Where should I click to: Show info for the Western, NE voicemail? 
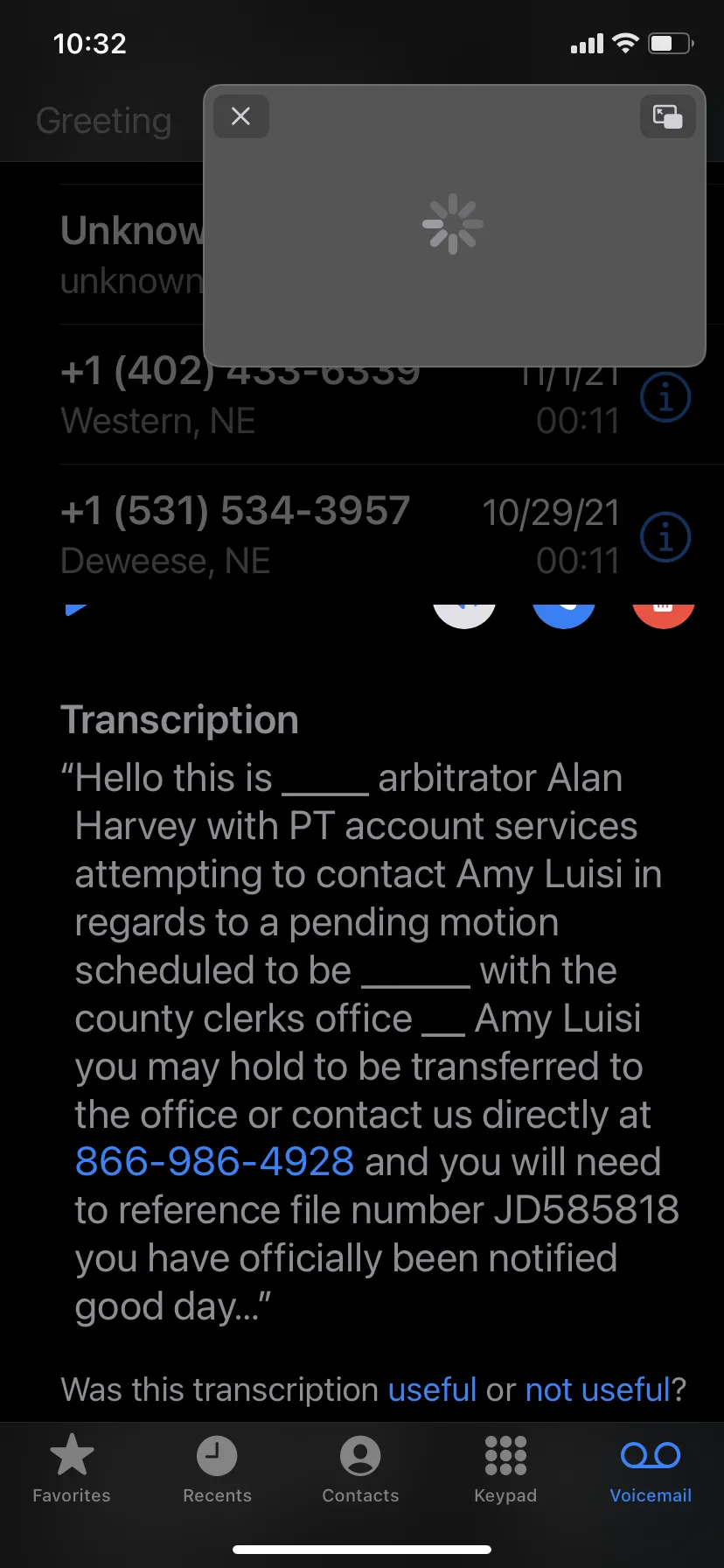pyautogui.click(x=665, y=397)
